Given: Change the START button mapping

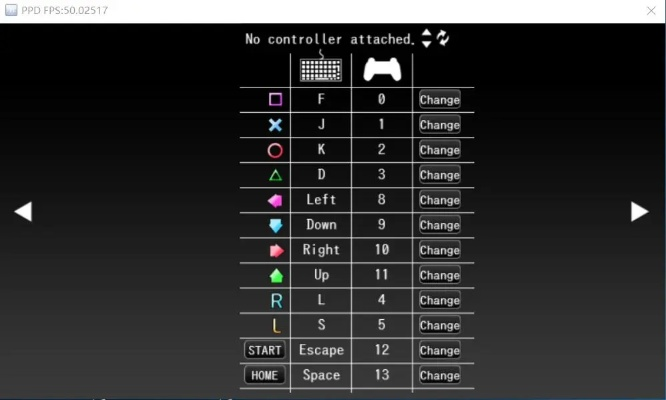Looking at the screenshot, I should click(x=439, y=350).
